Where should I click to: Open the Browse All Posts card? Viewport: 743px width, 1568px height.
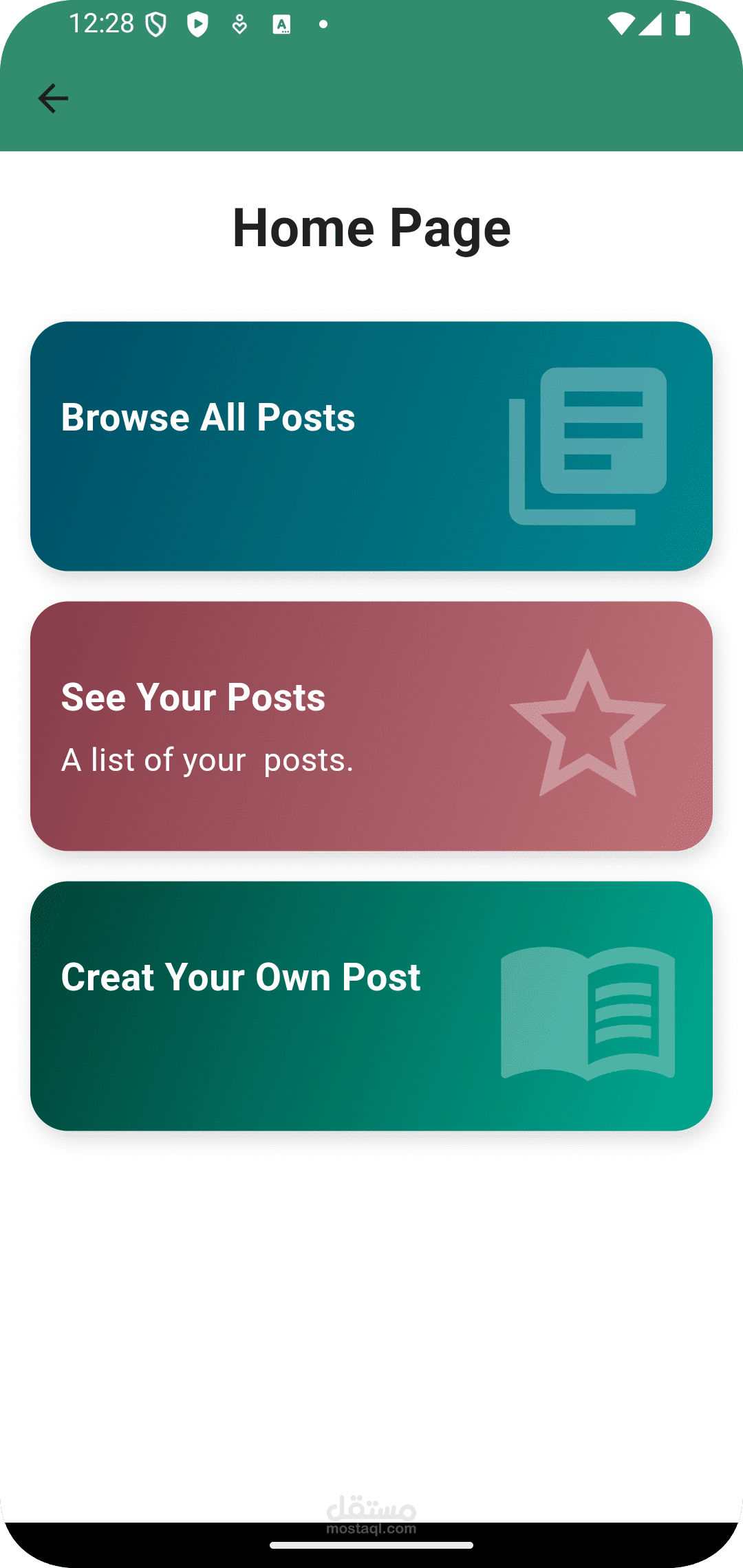[371, 446]
